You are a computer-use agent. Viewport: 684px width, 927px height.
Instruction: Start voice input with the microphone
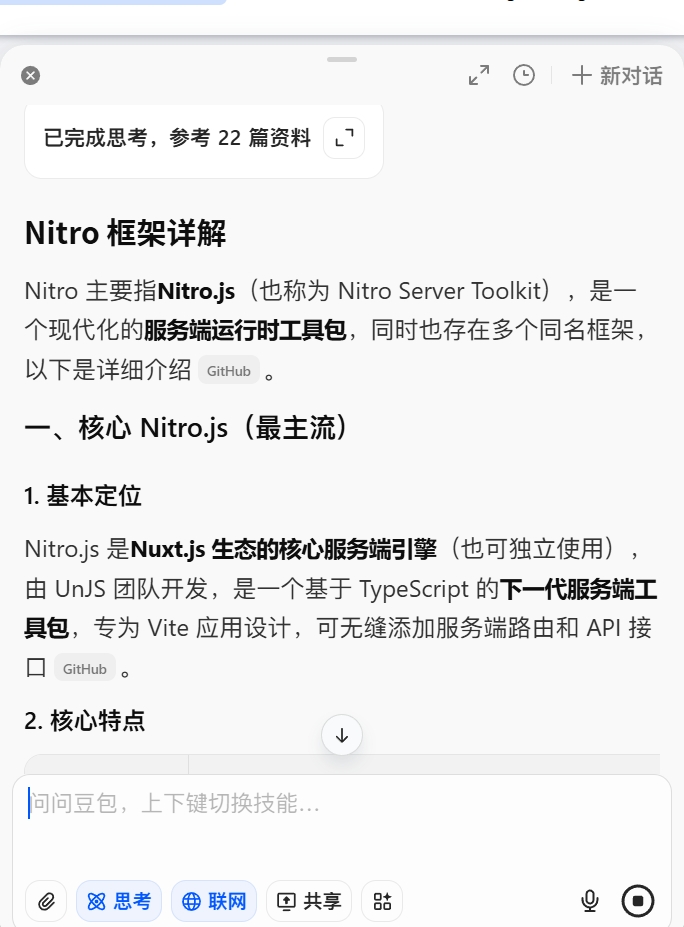590,901
